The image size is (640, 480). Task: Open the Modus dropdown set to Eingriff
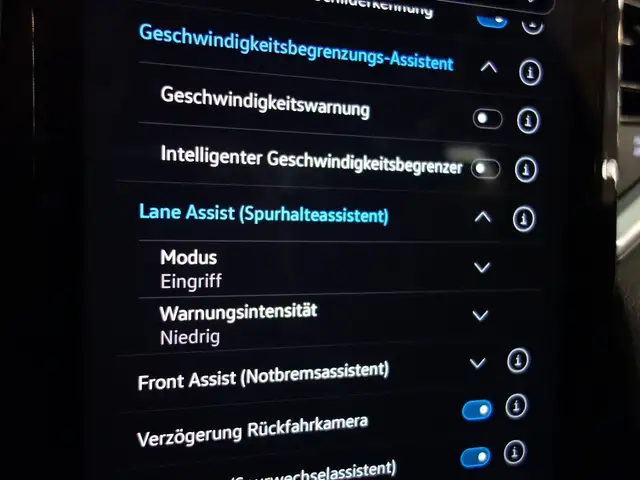482,267
